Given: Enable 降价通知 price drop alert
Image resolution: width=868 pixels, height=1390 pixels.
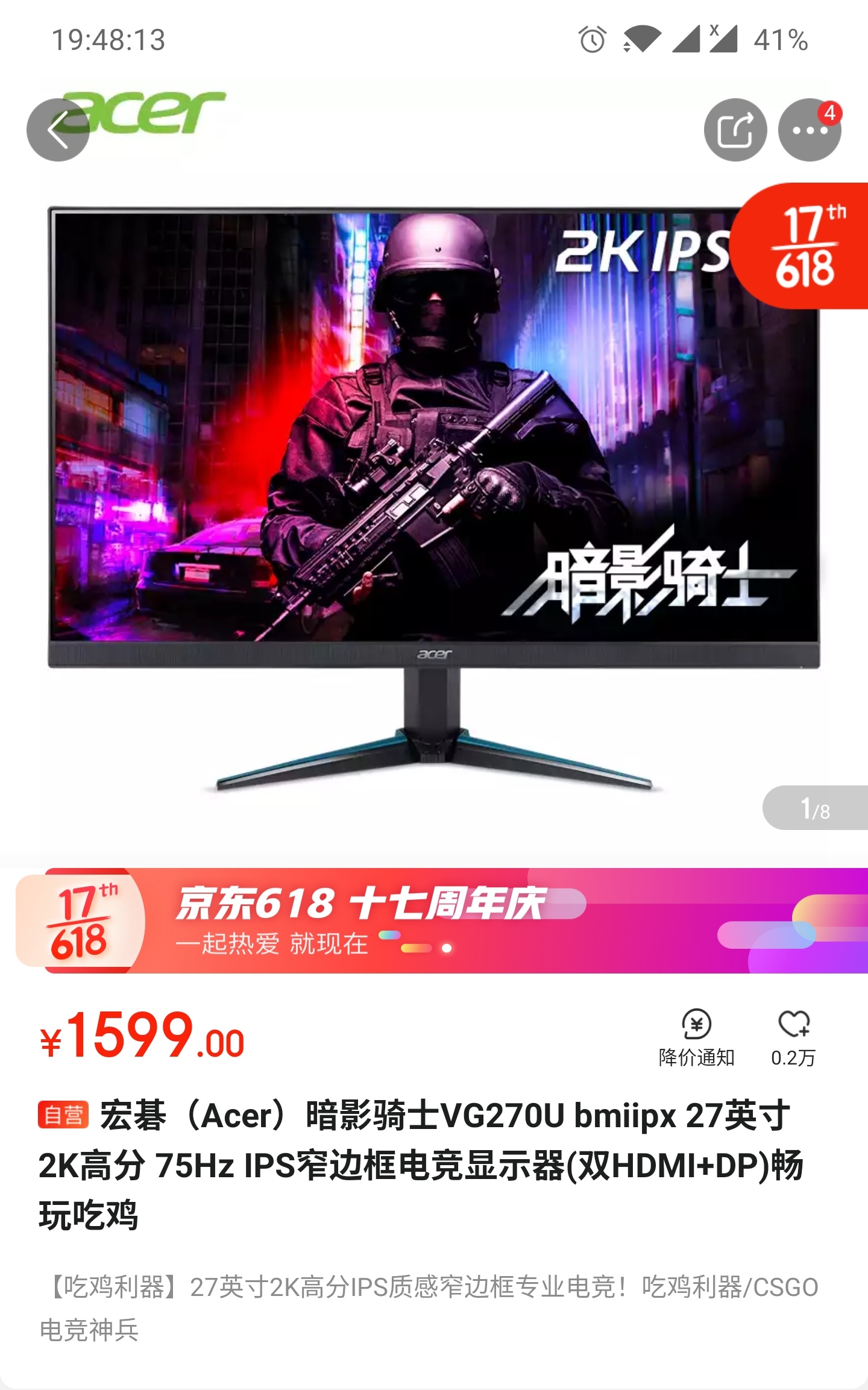Looking at the screenshot, I should pos(696,1038).
